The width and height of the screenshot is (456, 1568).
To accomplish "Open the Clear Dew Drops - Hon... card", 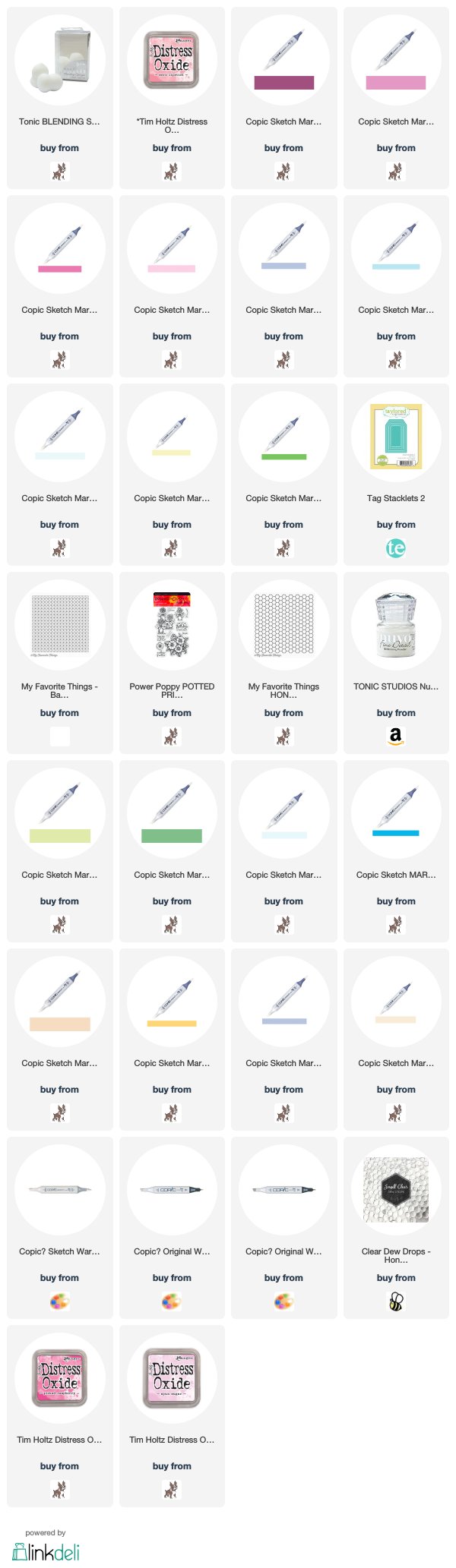I will pyautogui.click(x=396, y=1191).
